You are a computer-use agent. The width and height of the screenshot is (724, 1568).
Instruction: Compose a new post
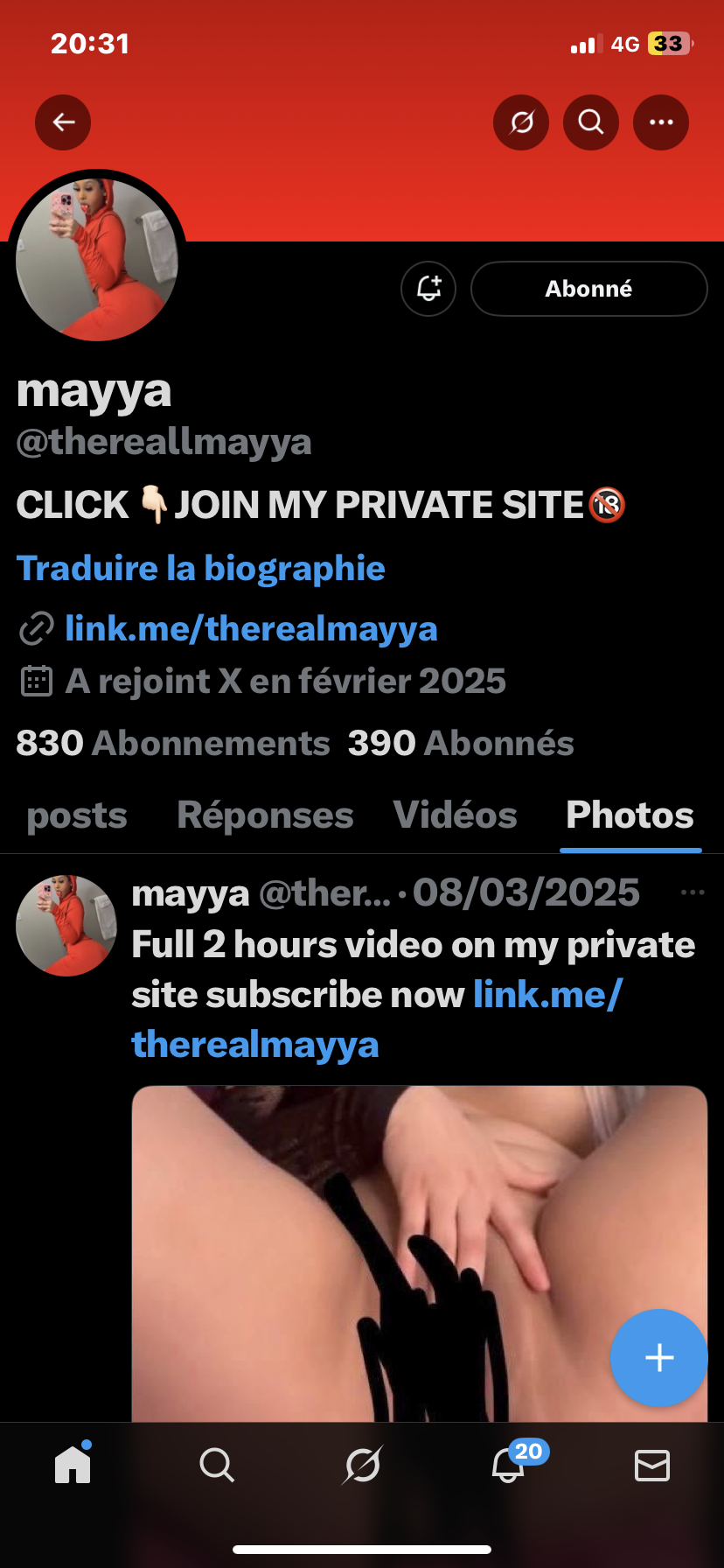tap(658, 1357)
